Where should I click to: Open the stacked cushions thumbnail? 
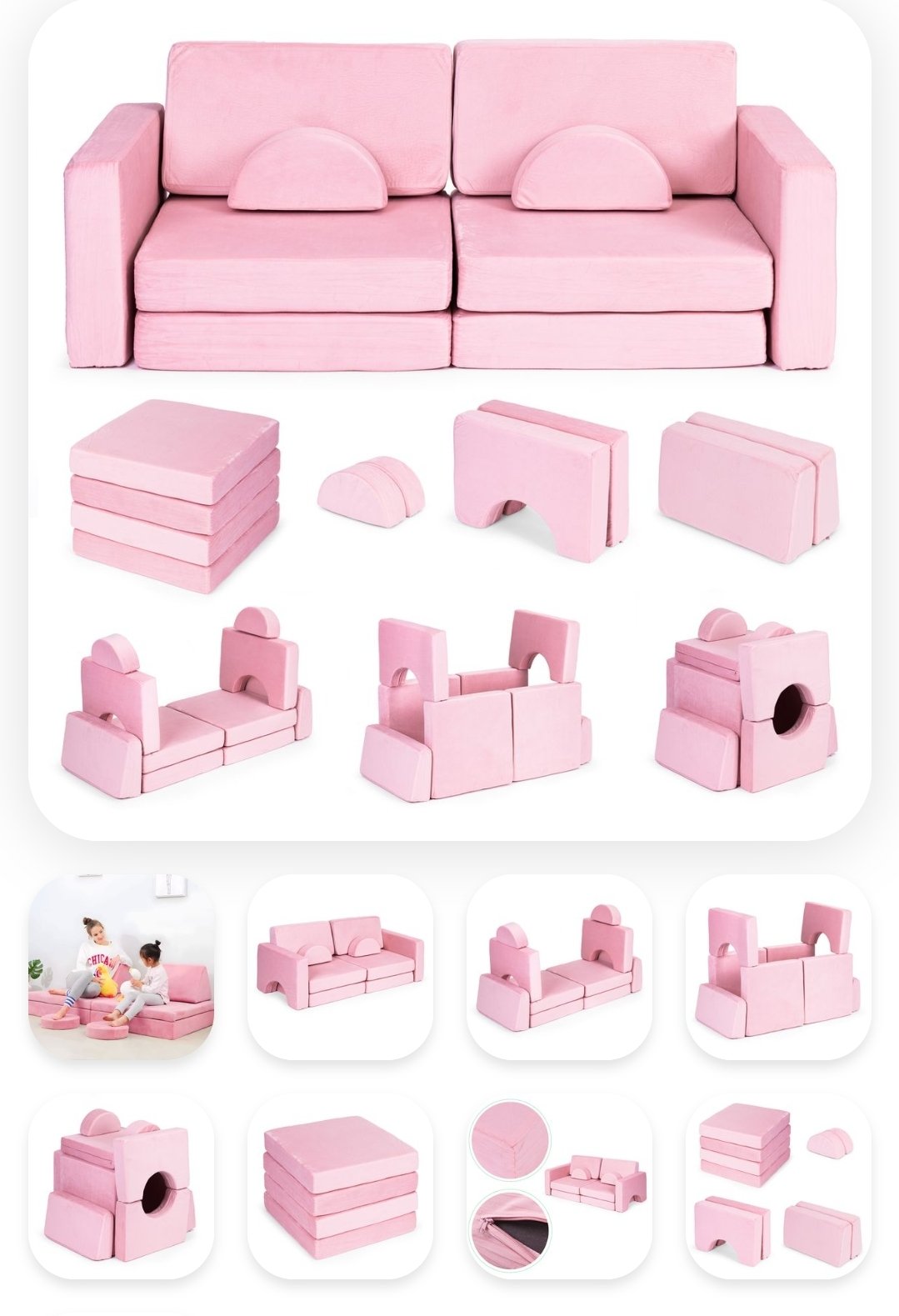pyautogui.click(x=340, y=1186)
